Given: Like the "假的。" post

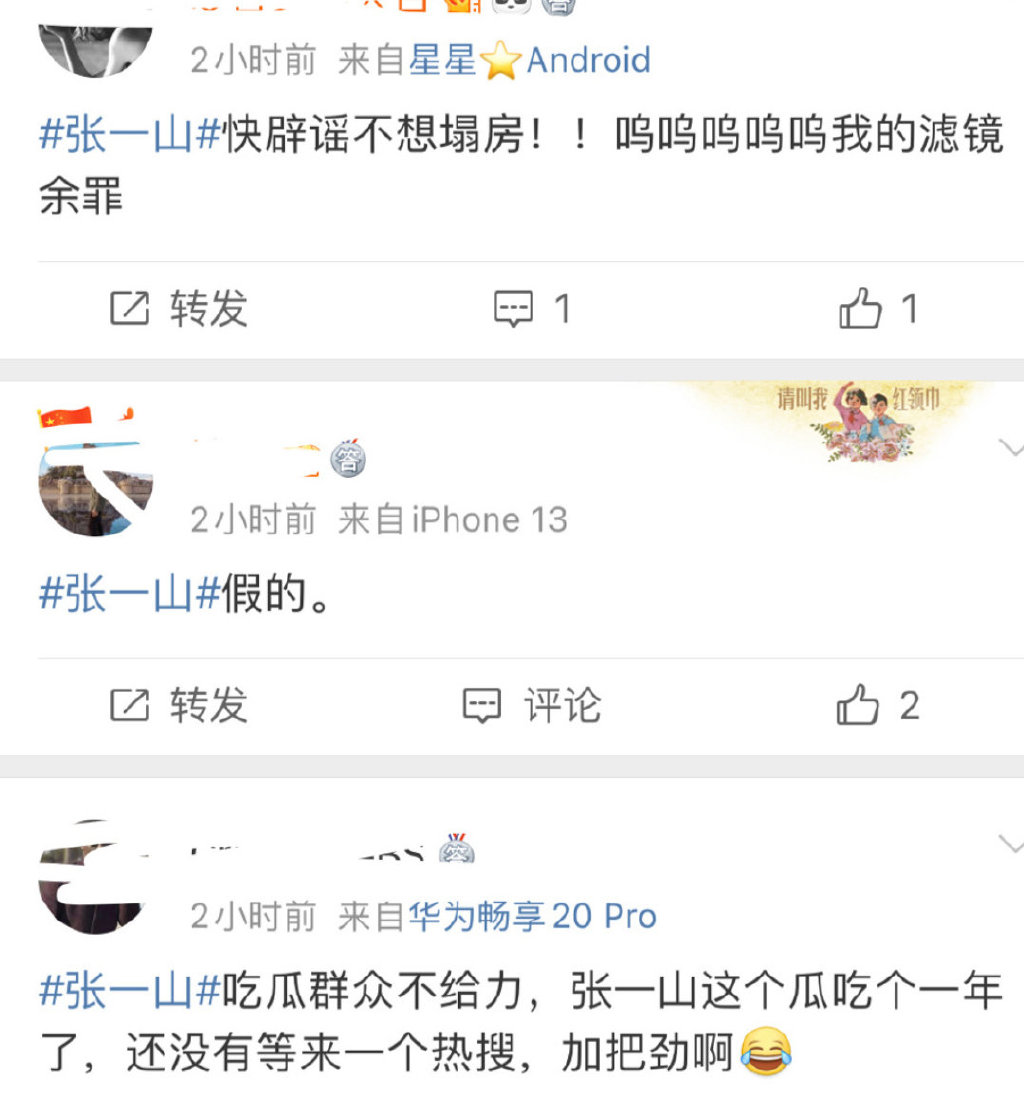Looking at the screenshot, I should (877, 706).
